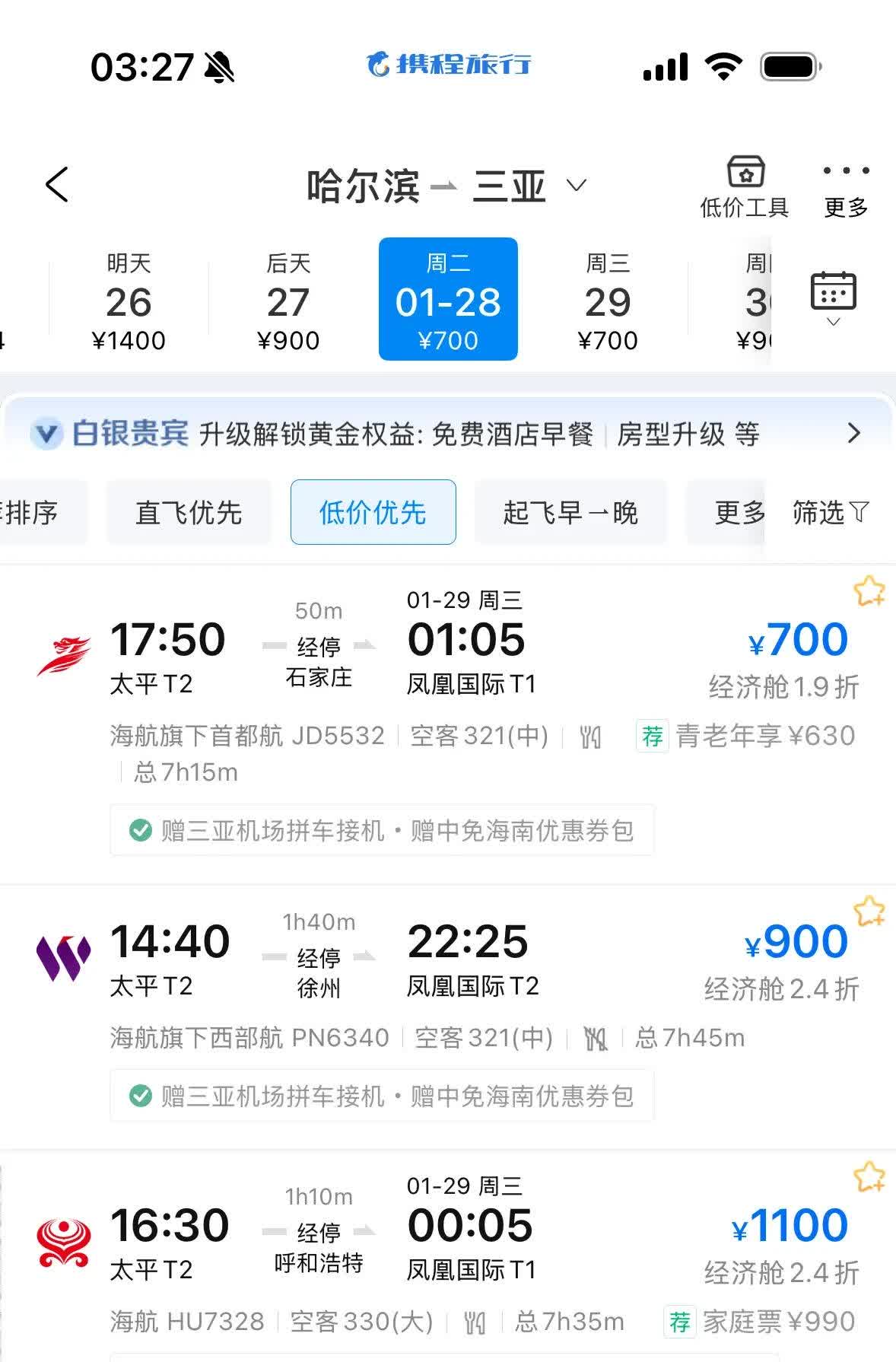
Task: Select 后天 27 date at ¥900
Action: (288, 301)
